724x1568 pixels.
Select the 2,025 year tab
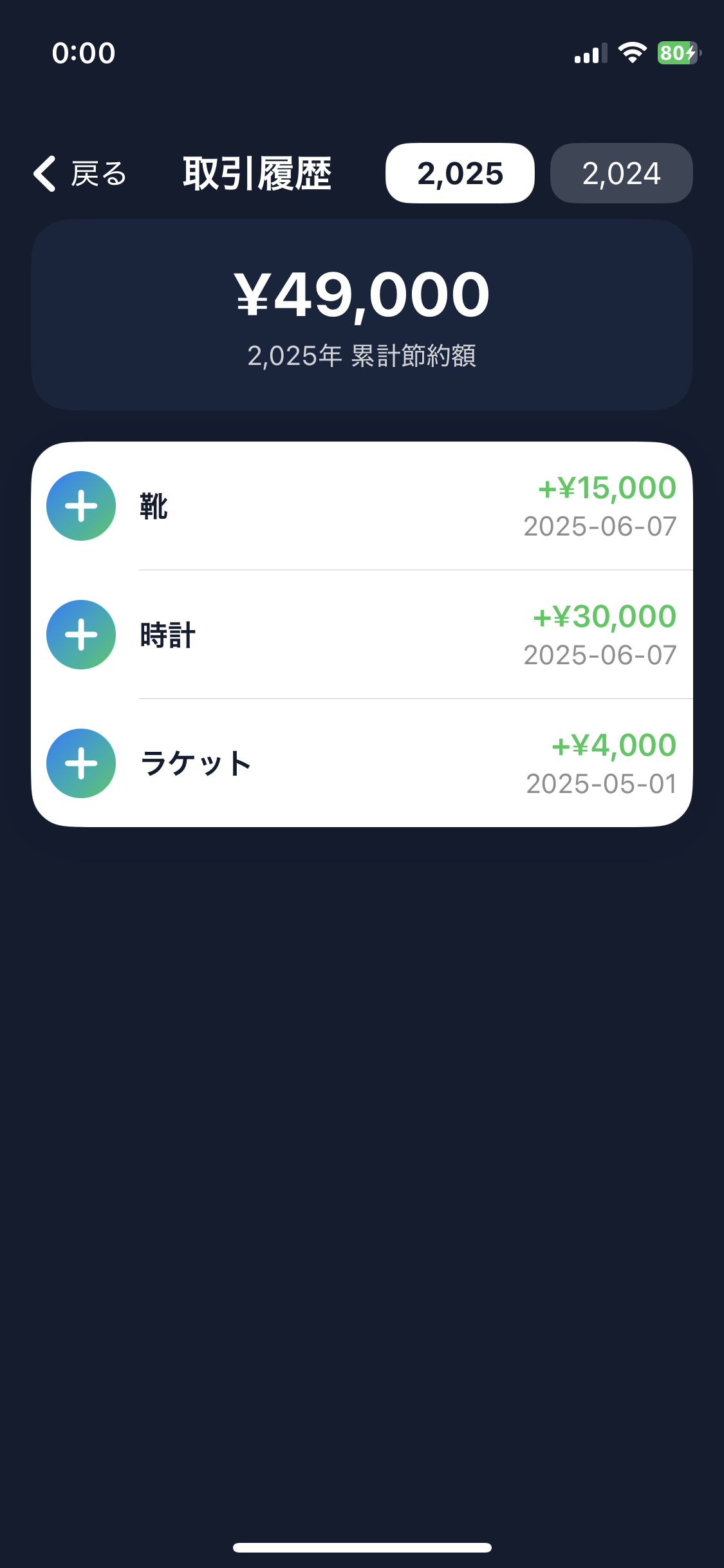coord(459,174)
